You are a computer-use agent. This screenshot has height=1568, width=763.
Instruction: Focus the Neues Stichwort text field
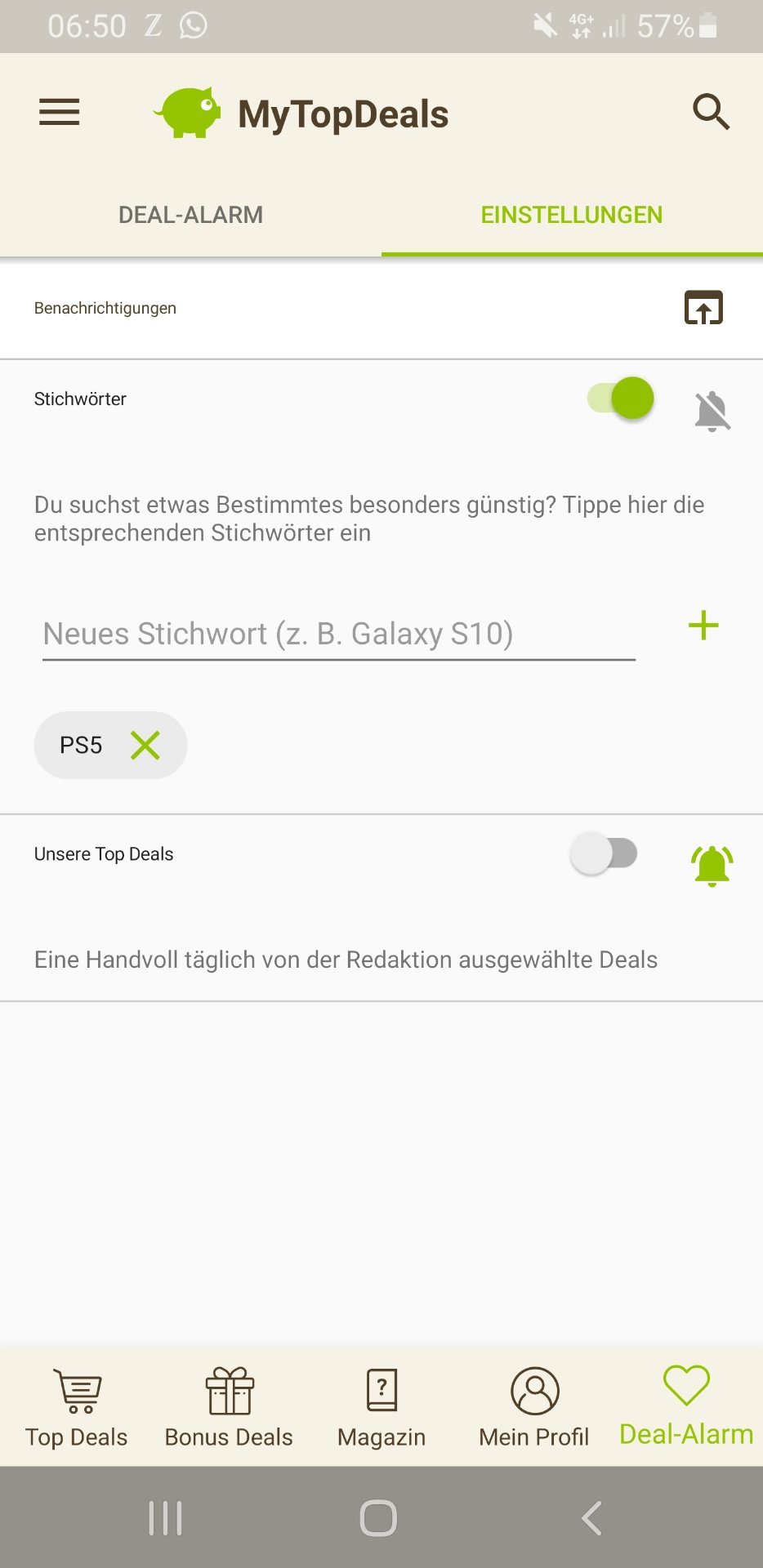click(338, 634)
